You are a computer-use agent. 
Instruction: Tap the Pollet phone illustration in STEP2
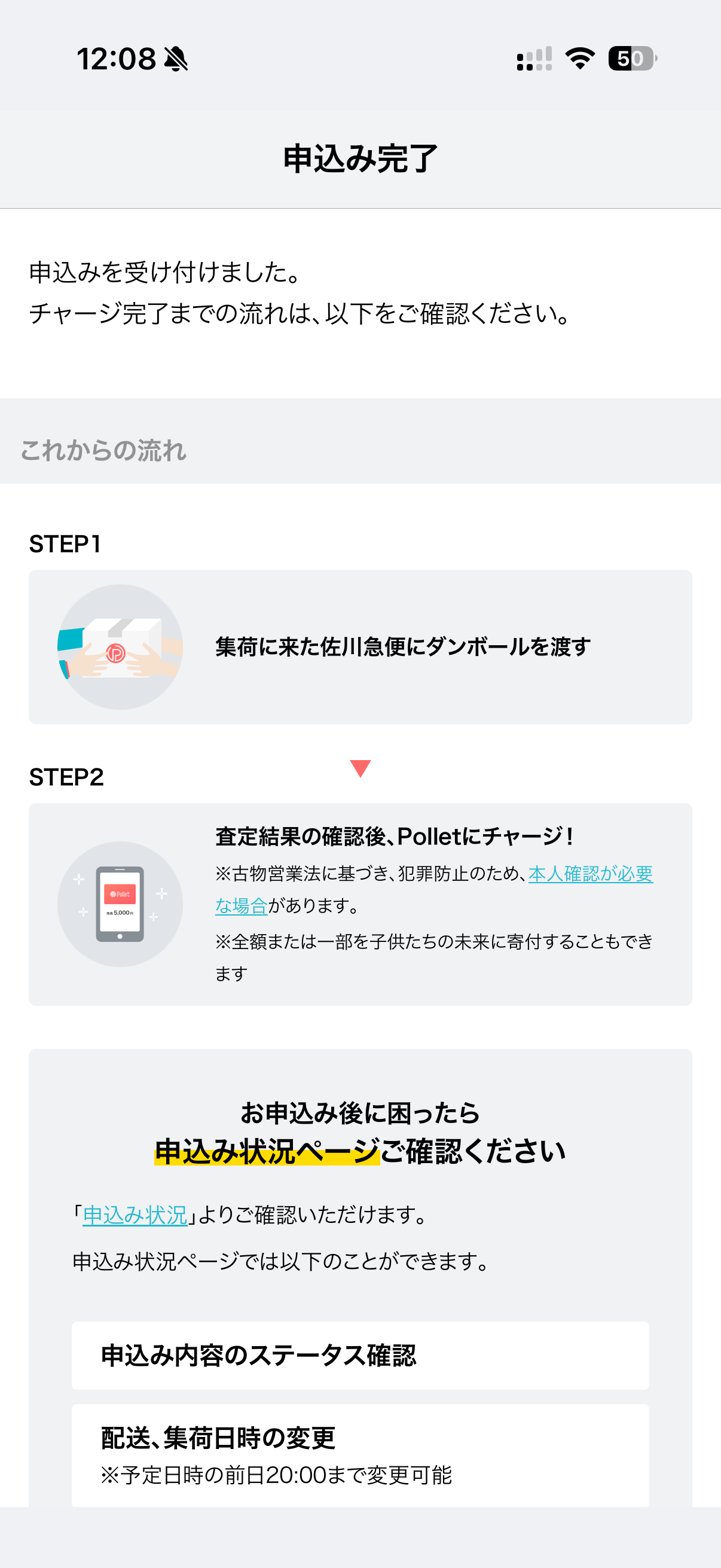[x=120, y=904]
